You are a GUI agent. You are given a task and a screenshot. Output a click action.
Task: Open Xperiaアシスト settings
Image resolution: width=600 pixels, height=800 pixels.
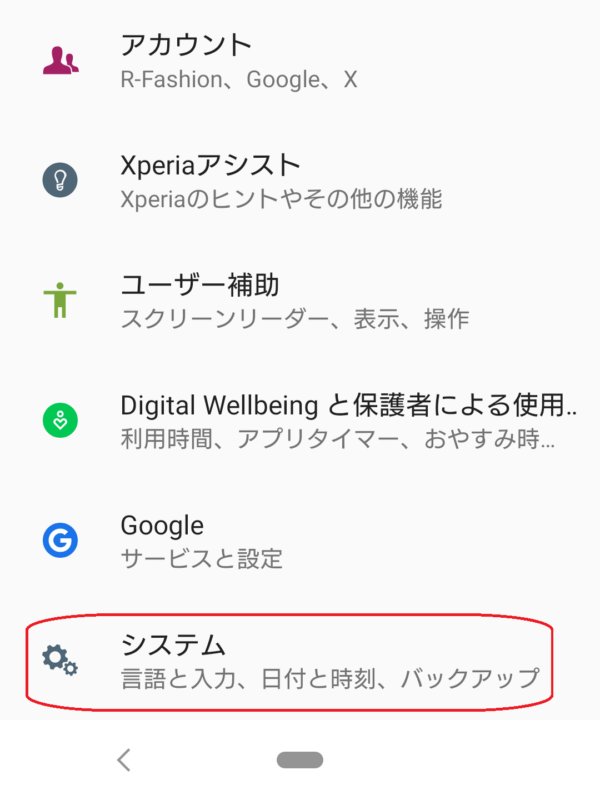(300, 180)
